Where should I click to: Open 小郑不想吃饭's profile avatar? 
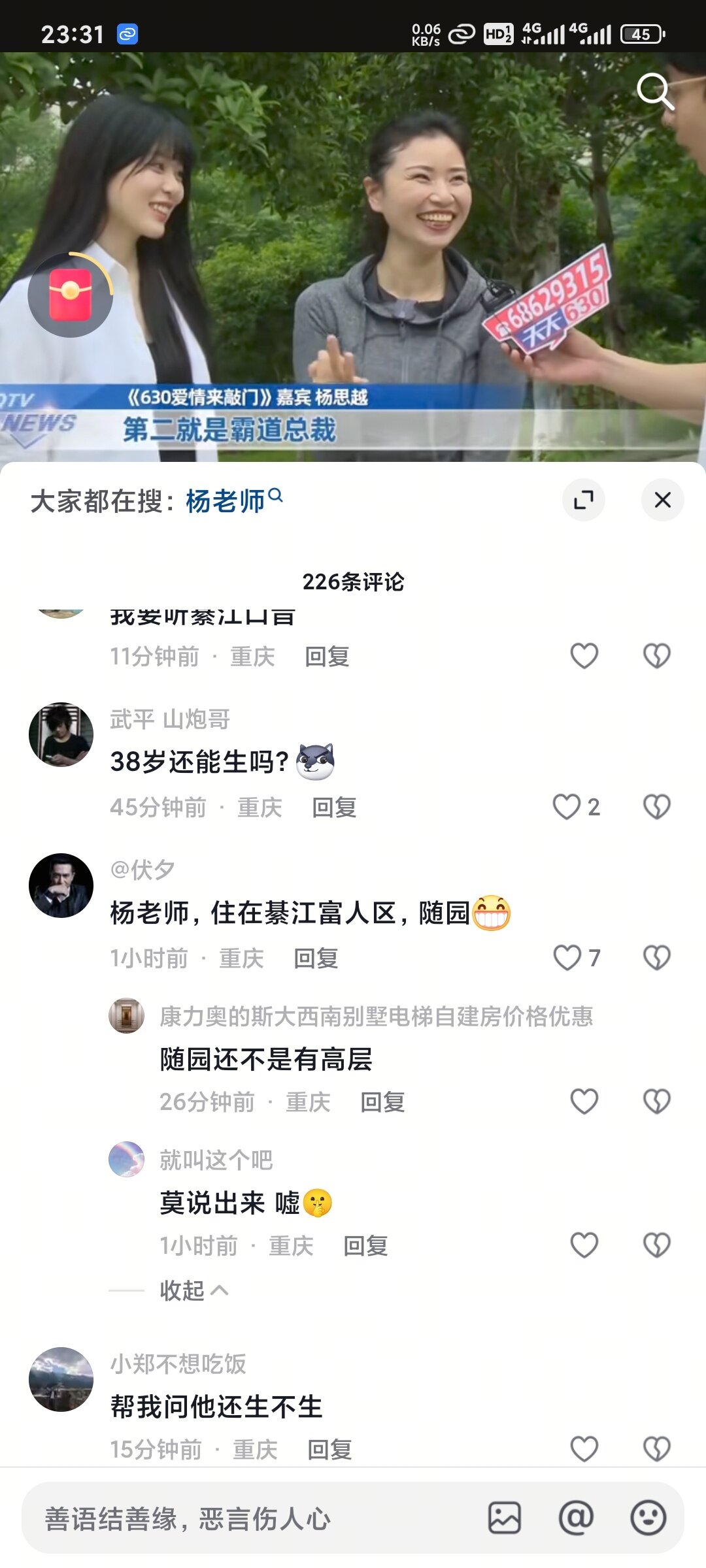coord(61,1379)
